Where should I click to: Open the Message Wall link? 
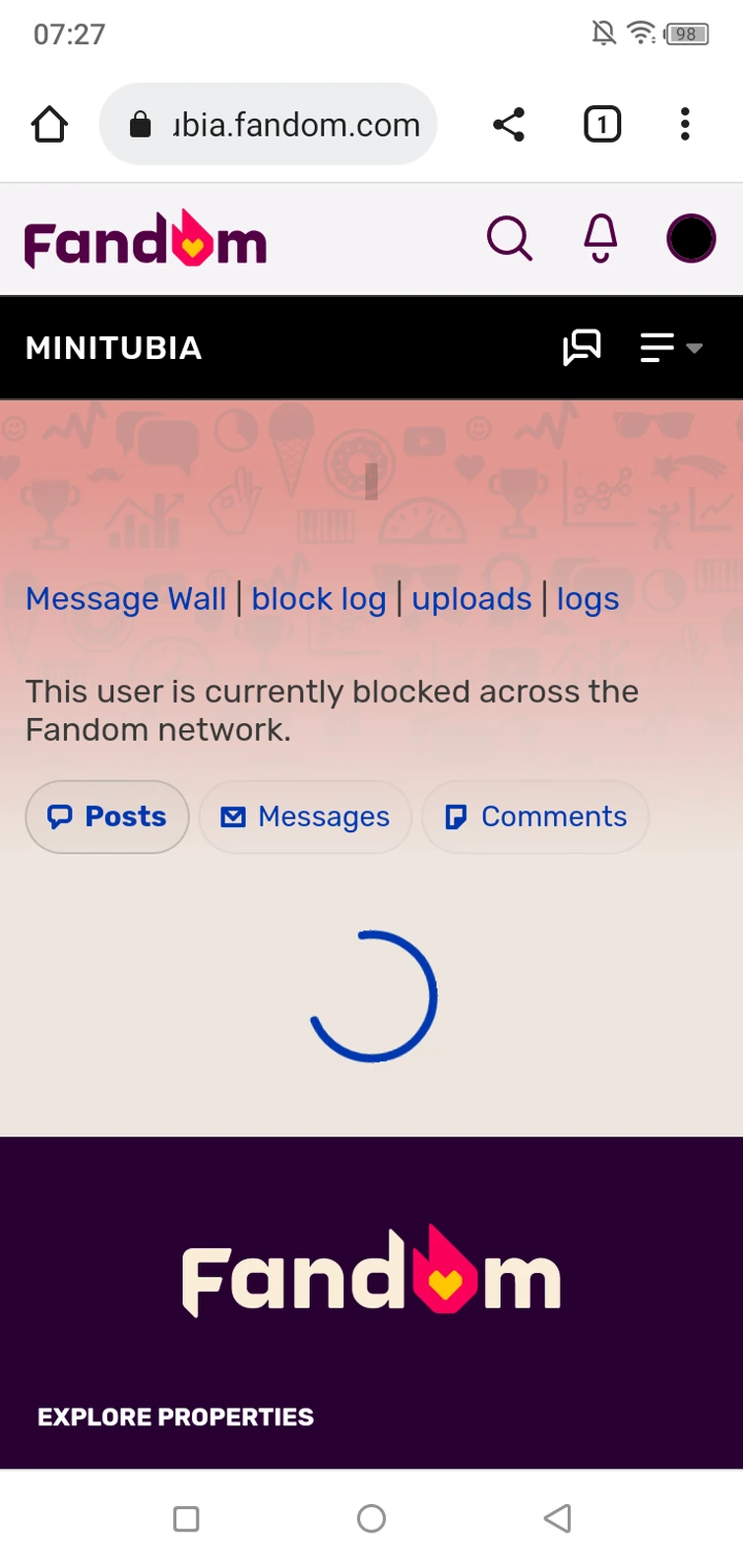coord(126,598)
